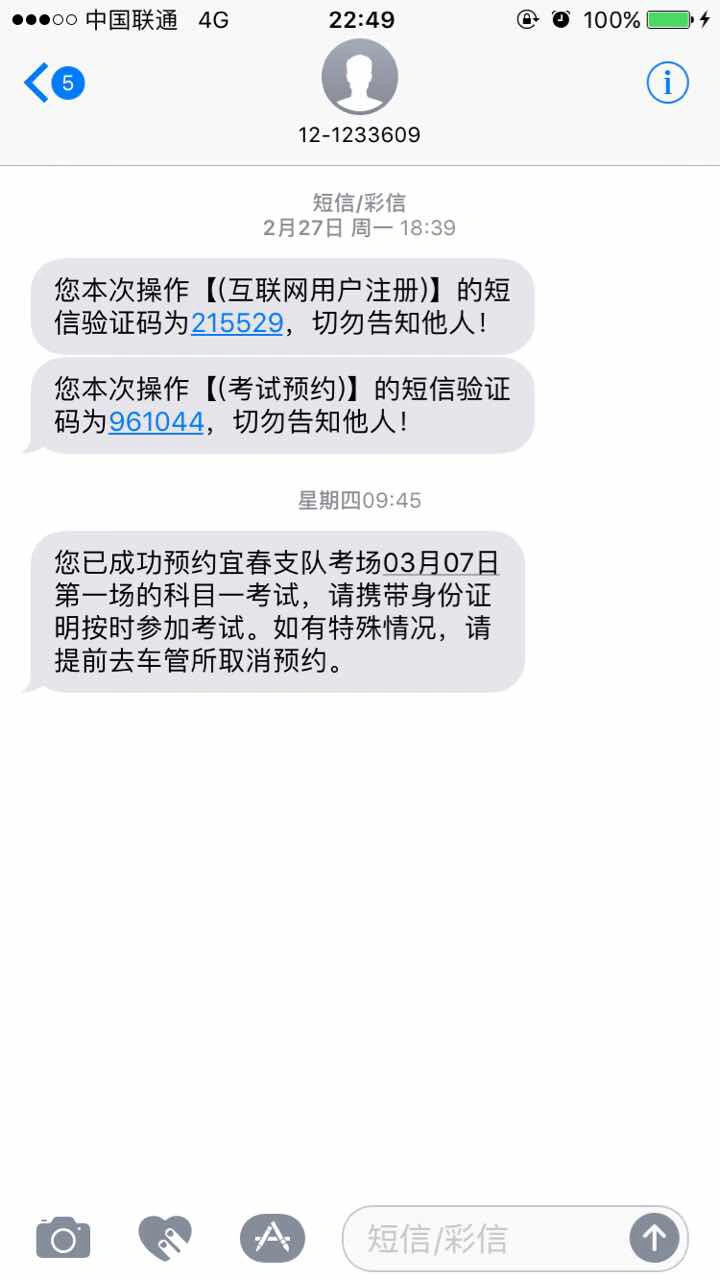Image resolution: width=720 pixels, height=1280 pixels.
Task: Send the message with the arrow button
Action: click(654, 1239)
